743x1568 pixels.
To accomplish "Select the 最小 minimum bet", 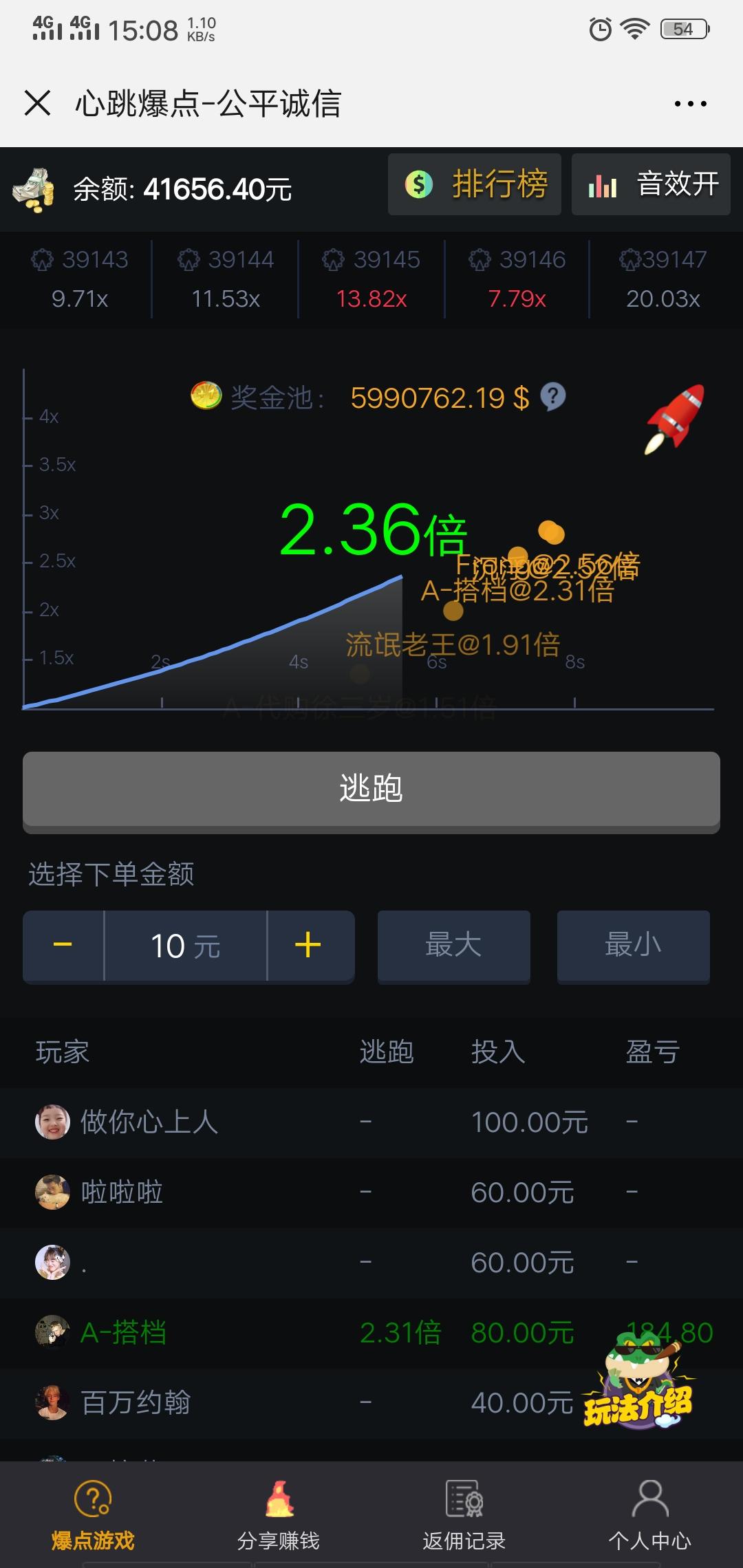I will [633, 946].
